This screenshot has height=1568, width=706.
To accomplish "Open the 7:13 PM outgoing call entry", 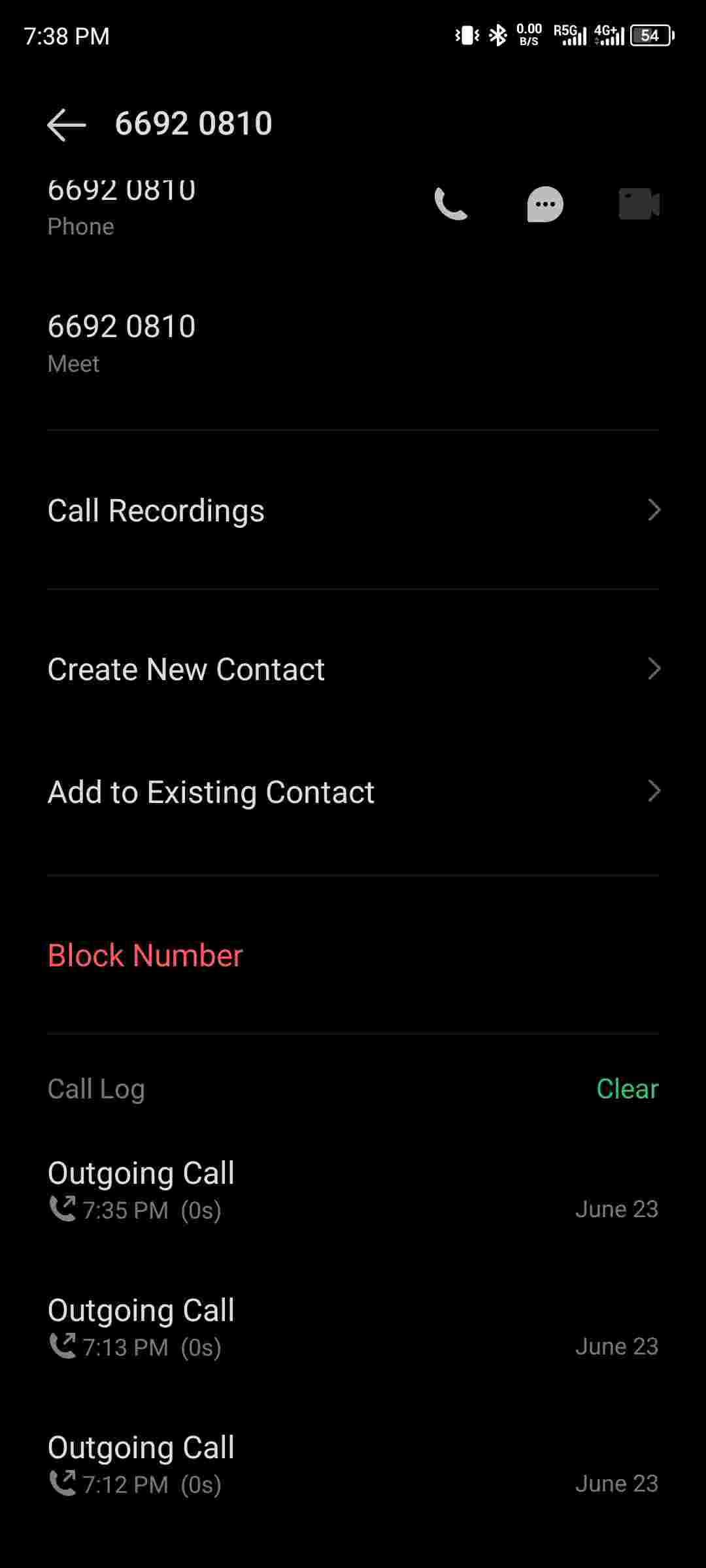I will click(x=353, y=1328).
